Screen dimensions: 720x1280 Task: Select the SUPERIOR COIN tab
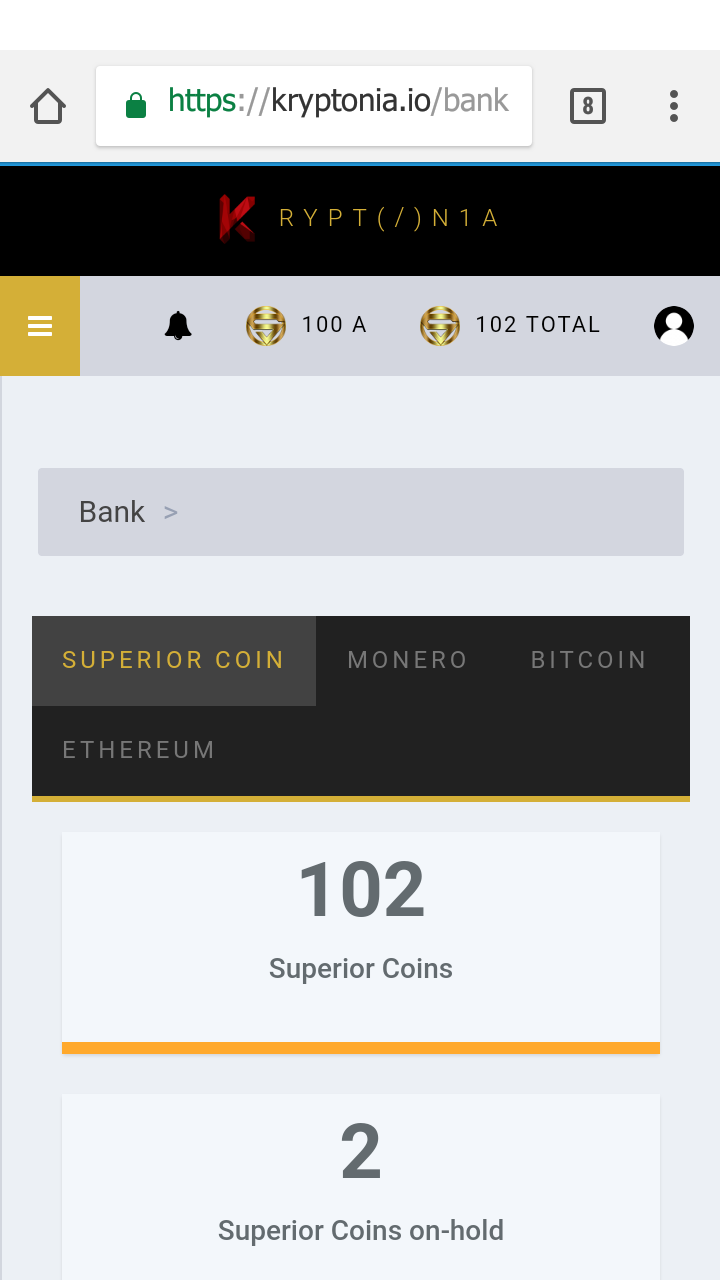tap(173, 660)
